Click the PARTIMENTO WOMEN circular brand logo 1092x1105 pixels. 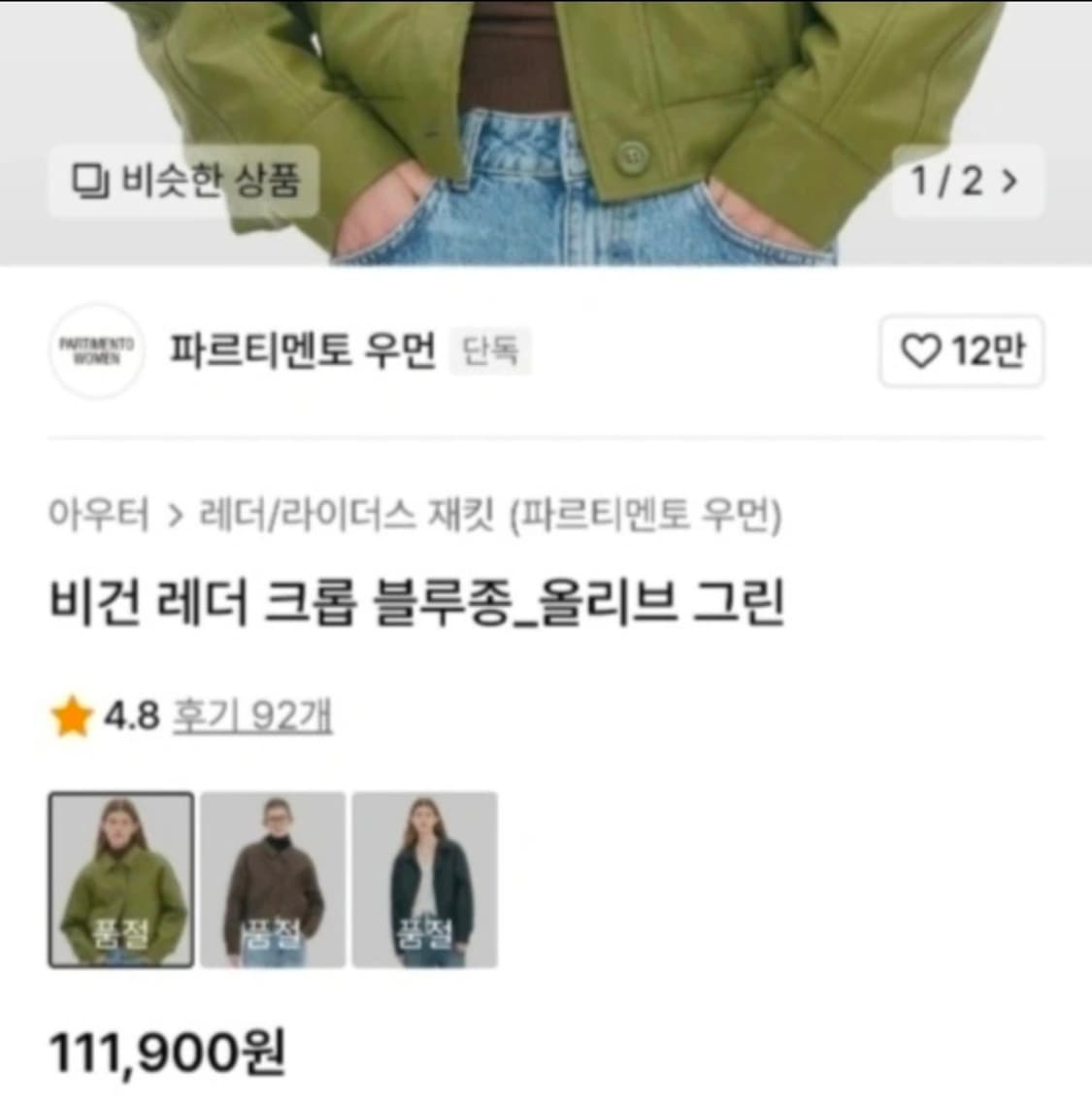tap(94, 353)
